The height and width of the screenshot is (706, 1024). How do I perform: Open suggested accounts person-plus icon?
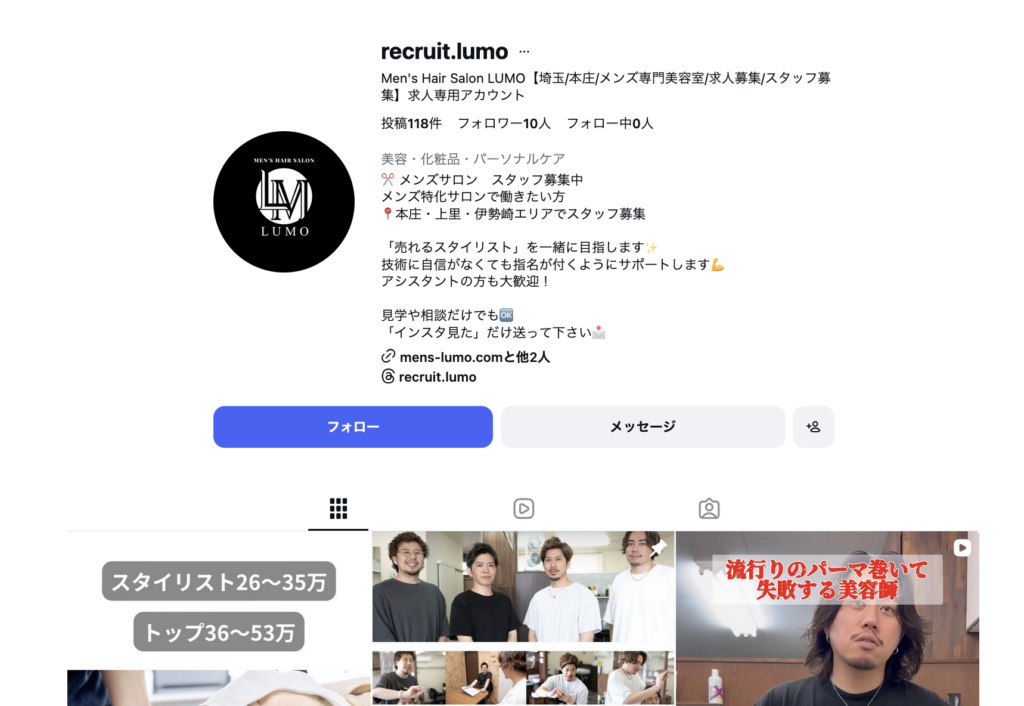813,427
